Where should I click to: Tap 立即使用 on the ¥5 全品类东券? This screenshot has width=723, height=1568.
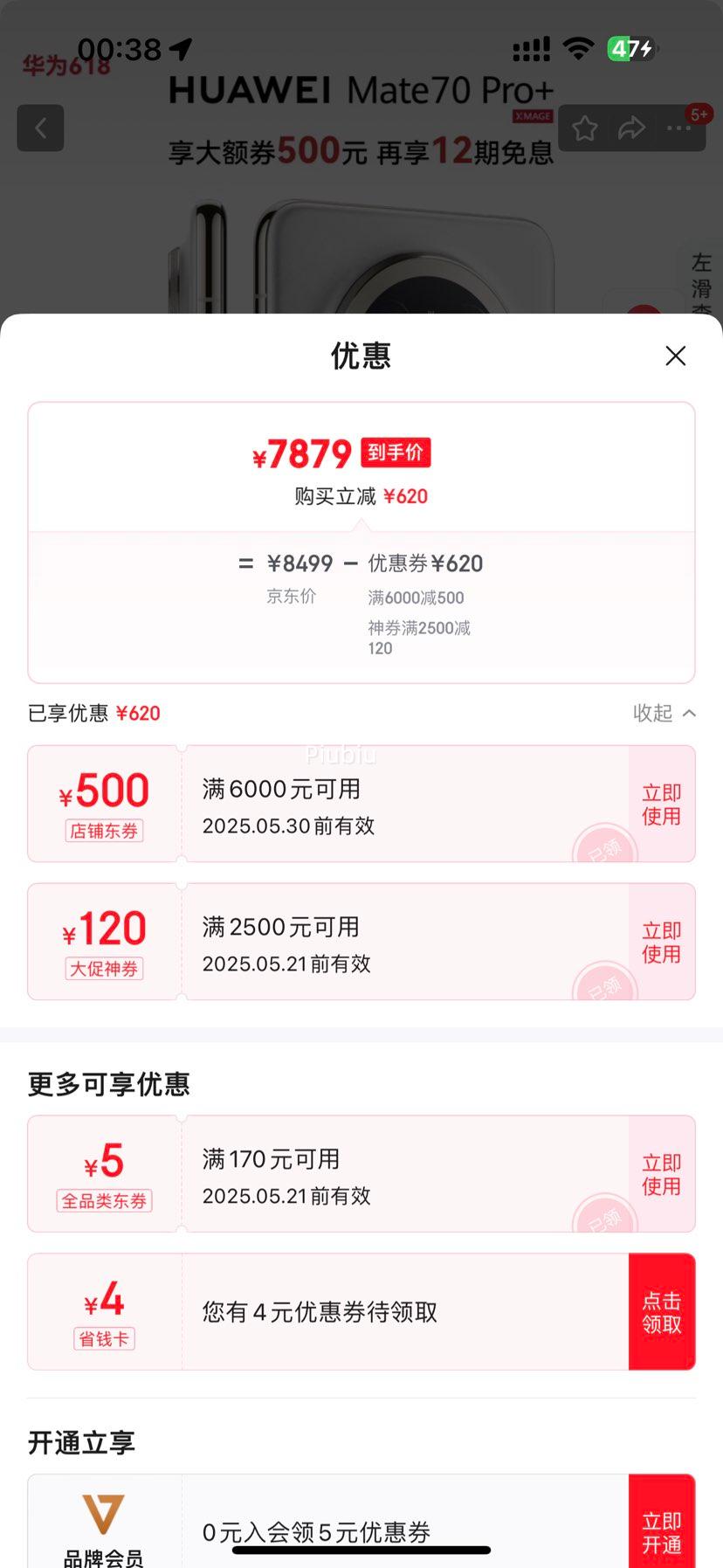(x=661, y=1174)
